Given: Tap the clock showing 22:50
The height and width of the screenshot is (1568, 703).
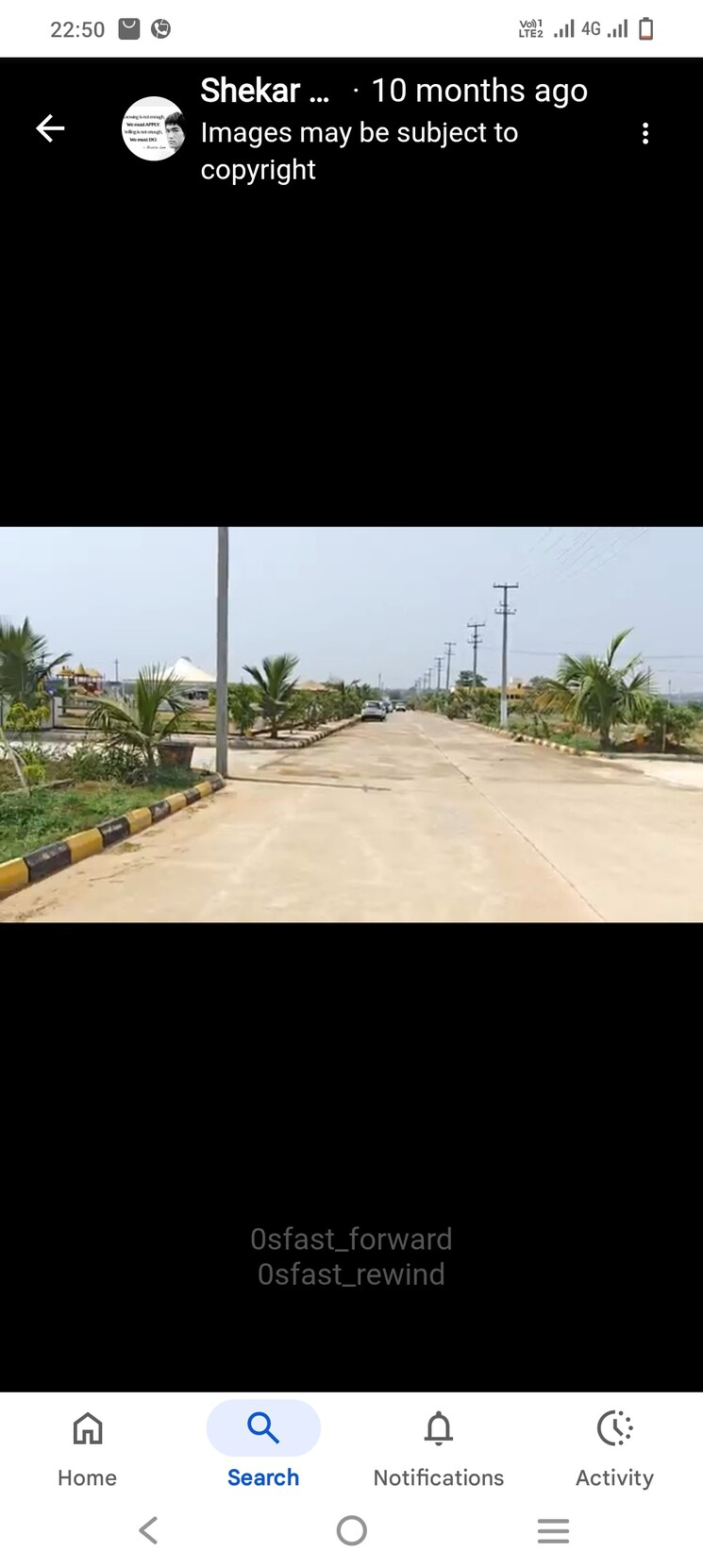Looking at the screenshot, I should pos(79,28).
